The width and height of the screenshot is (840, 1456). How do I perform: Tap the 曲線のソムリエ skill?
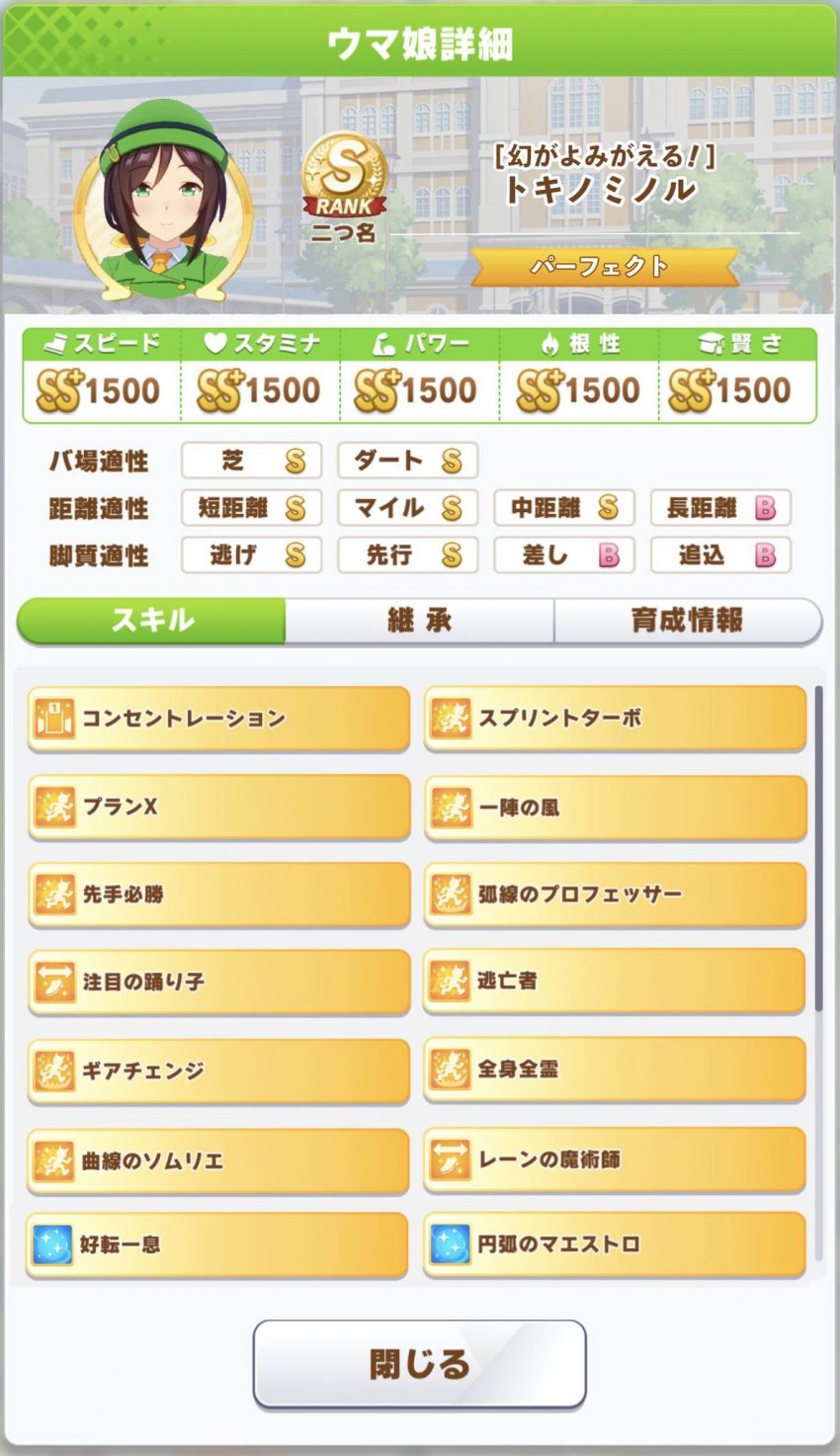point(218,1159)
